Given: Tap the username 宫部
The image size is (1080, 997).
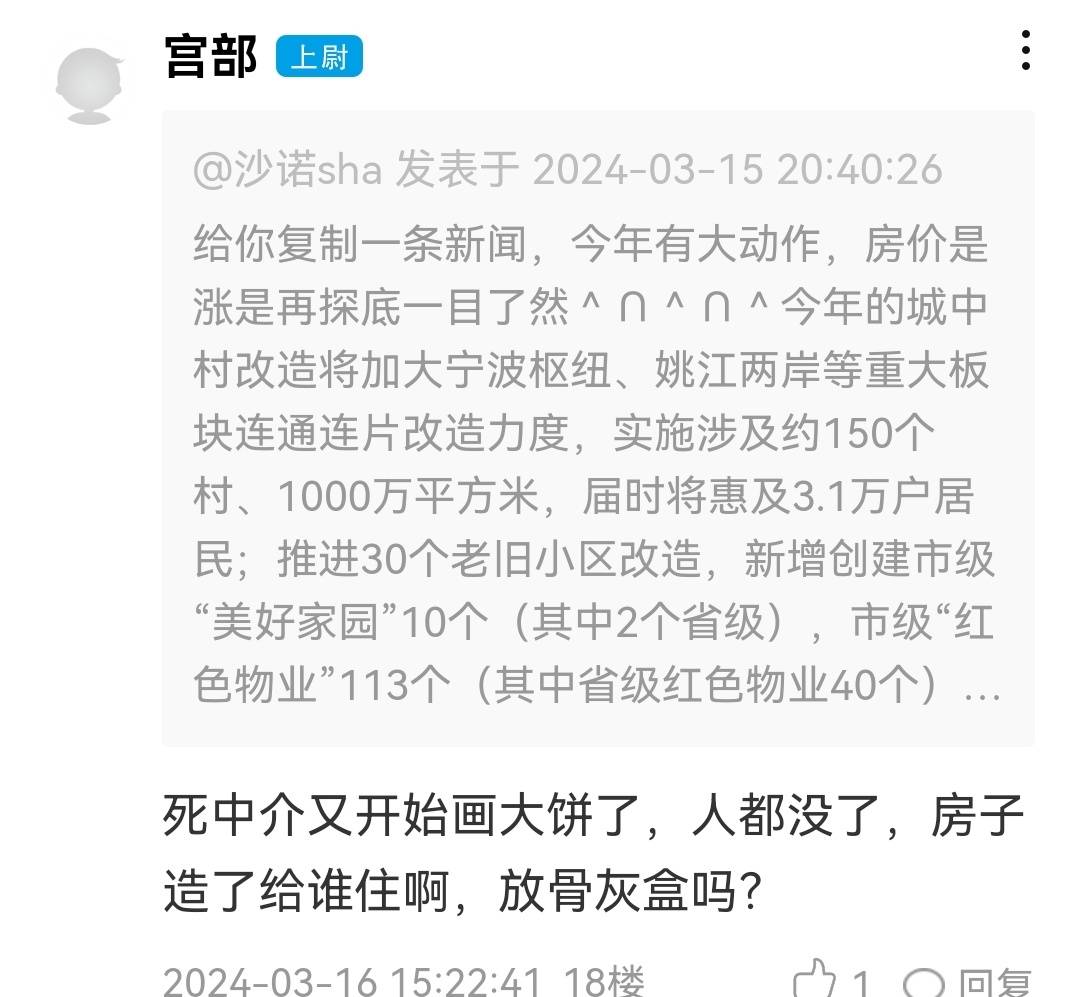Looking at the screenshot, I should click(x=211, y=56).
